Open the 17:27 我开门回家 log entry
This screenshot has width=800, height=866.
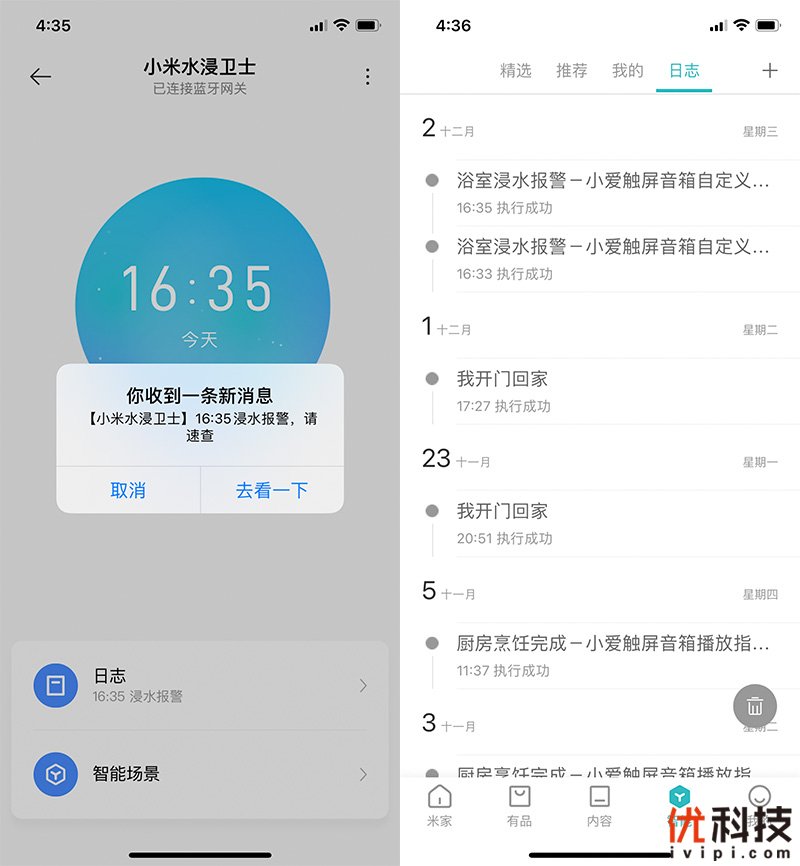(613, 390)
